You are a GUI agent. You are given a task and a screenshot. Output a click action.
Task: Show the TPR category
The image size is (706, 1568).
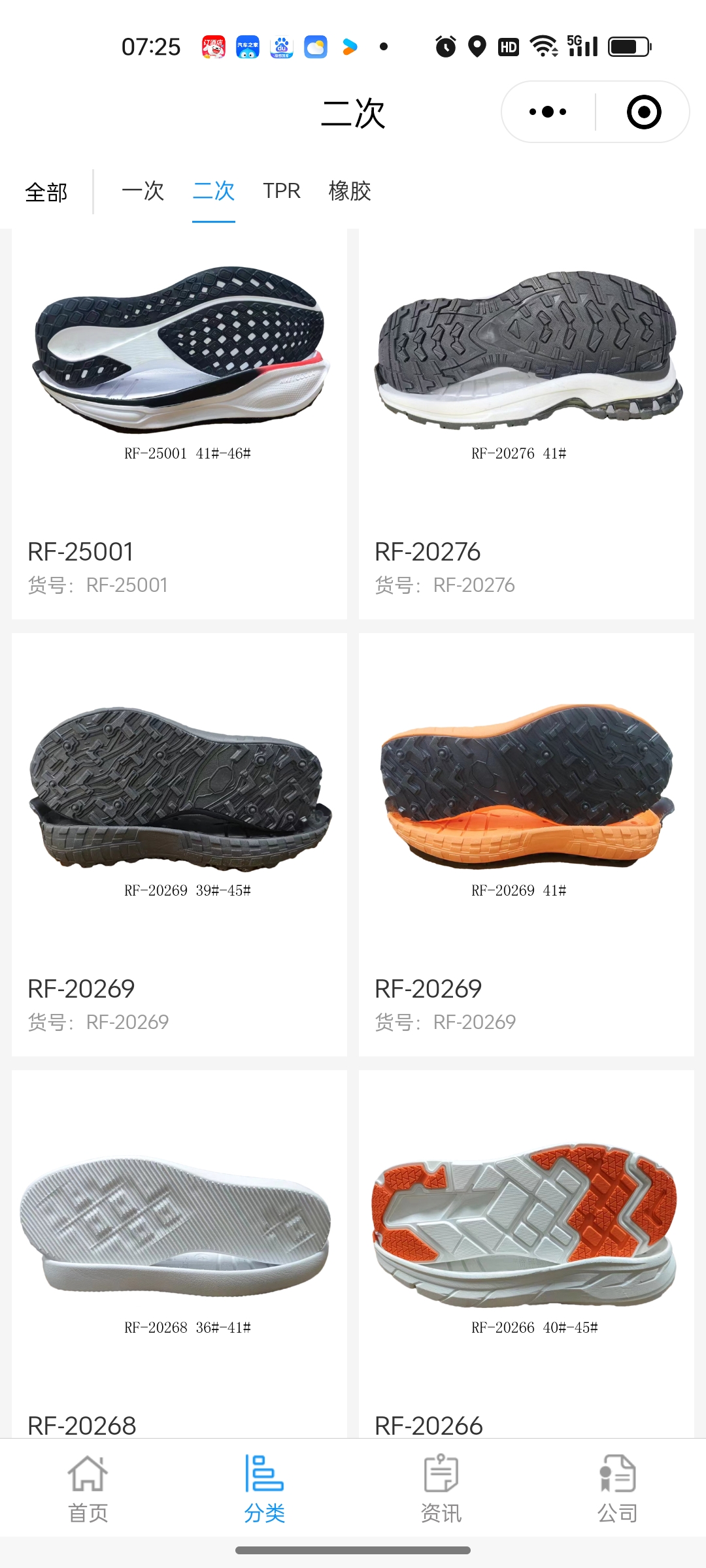[282, 191]
